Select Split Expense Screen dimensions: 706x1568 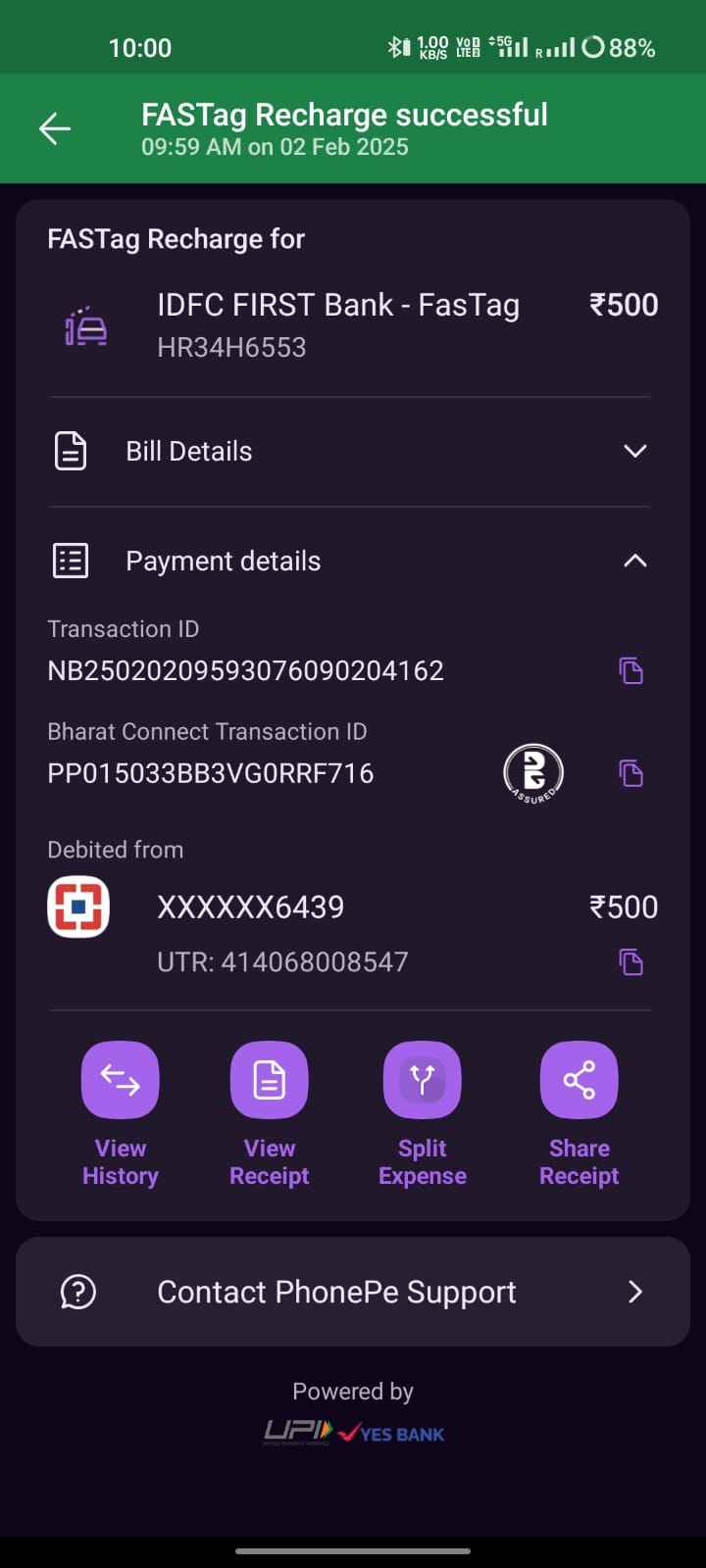423,1115
